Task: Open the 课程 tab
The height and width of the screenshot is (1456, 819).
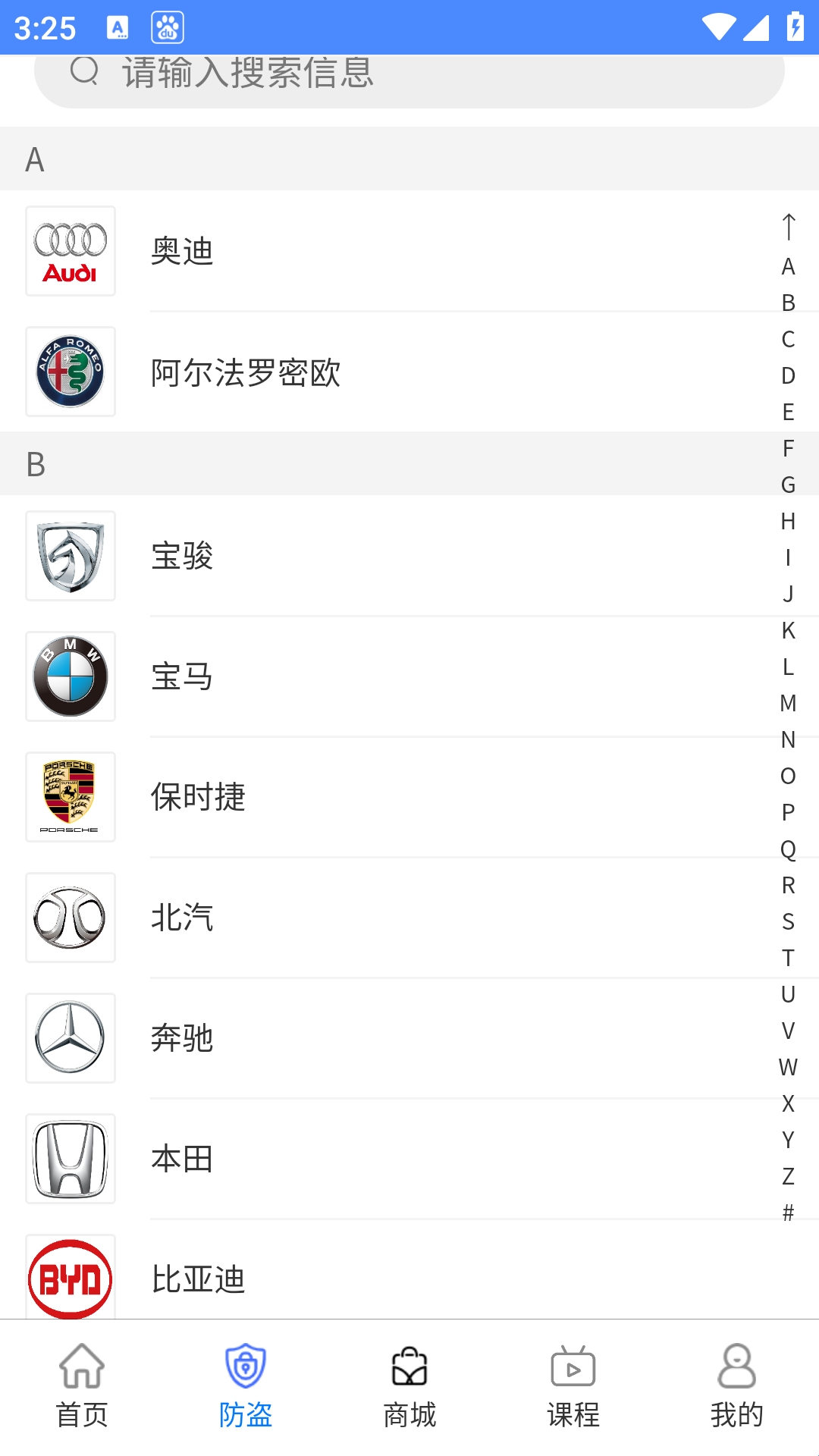Action: pyautogui.click(x=573, y=1386)
